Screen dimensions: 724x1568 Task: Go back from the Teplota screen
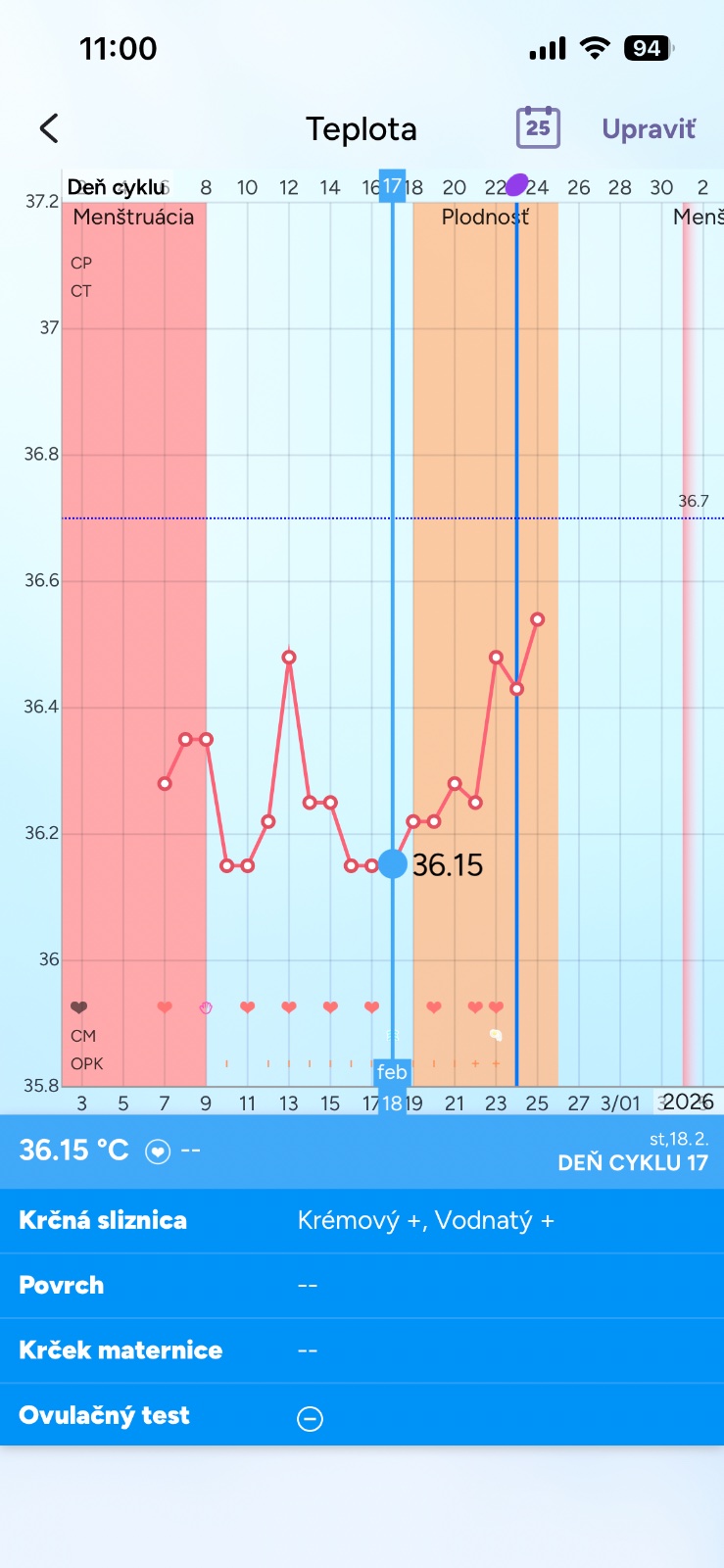coord(49,128)
